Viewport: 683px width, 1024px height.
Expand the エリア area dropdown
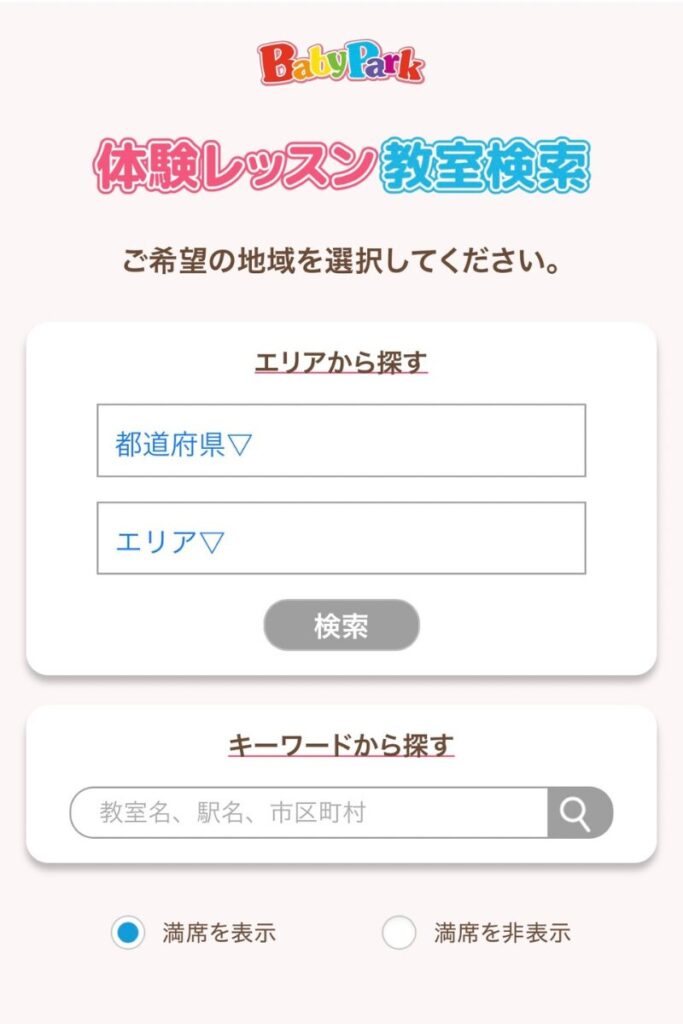click(x=341, y=538)
